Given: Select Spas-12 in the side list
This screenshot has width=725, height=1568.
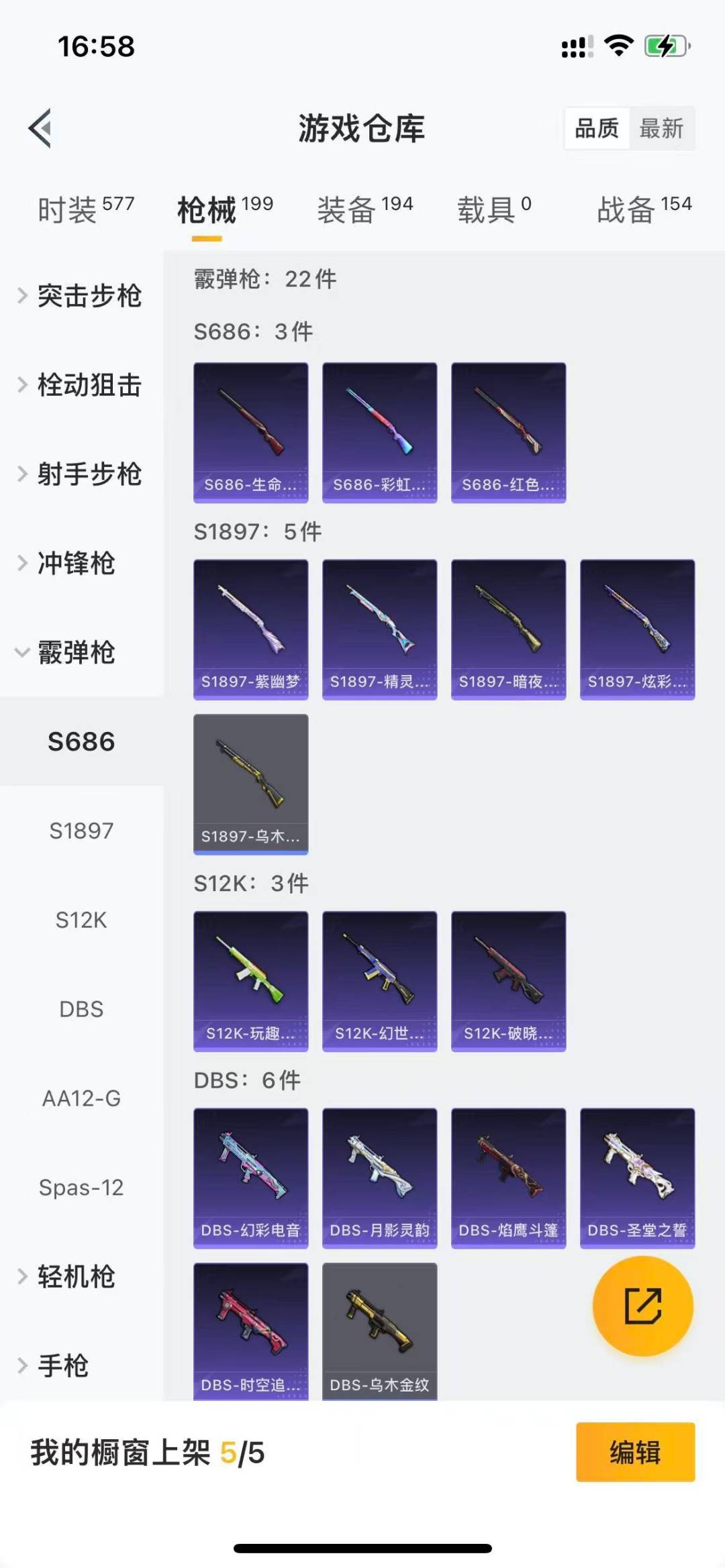Looking at the screenshot, I should tap(81, 1188).
